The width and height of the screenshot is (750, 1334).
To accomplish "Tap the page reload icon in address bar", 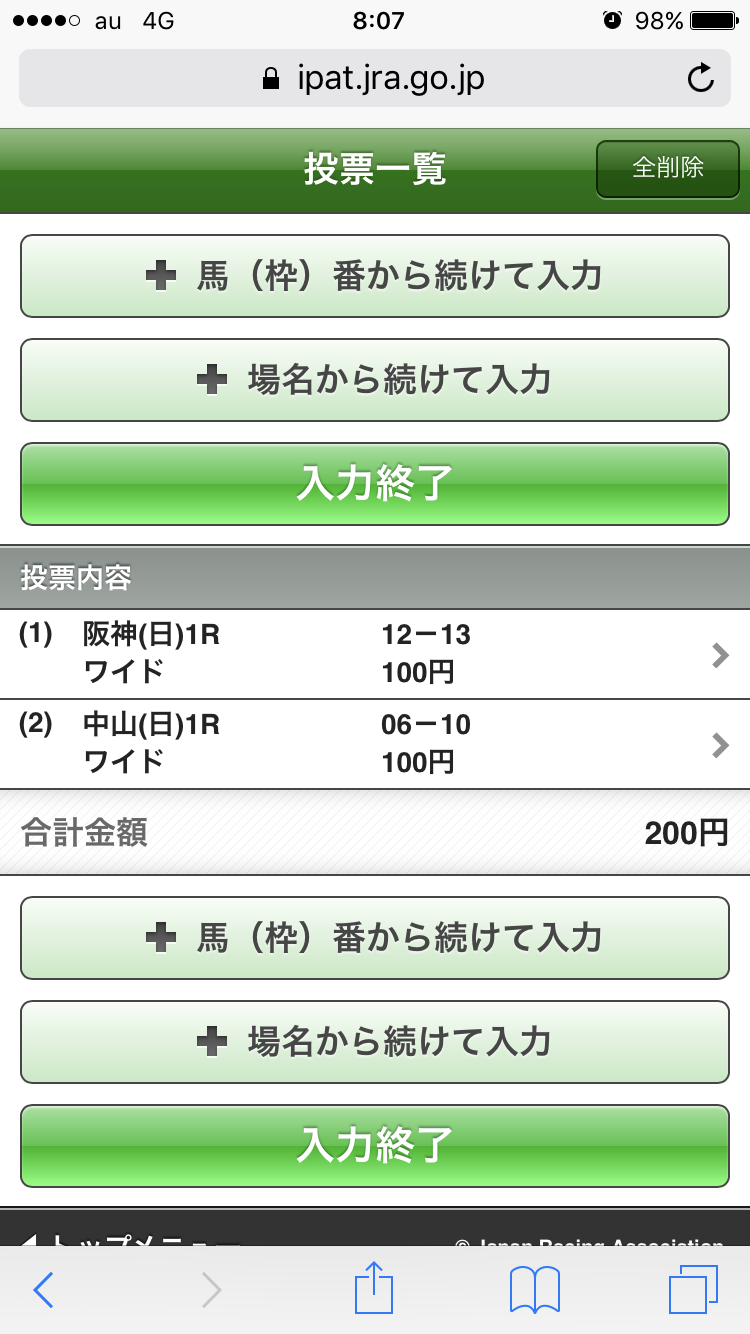I will [702, 78].
